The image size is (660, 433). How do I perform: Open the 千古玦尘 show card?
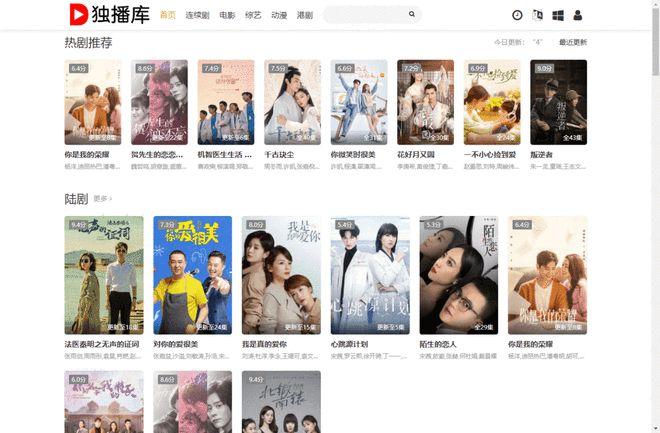coord(292,103)
